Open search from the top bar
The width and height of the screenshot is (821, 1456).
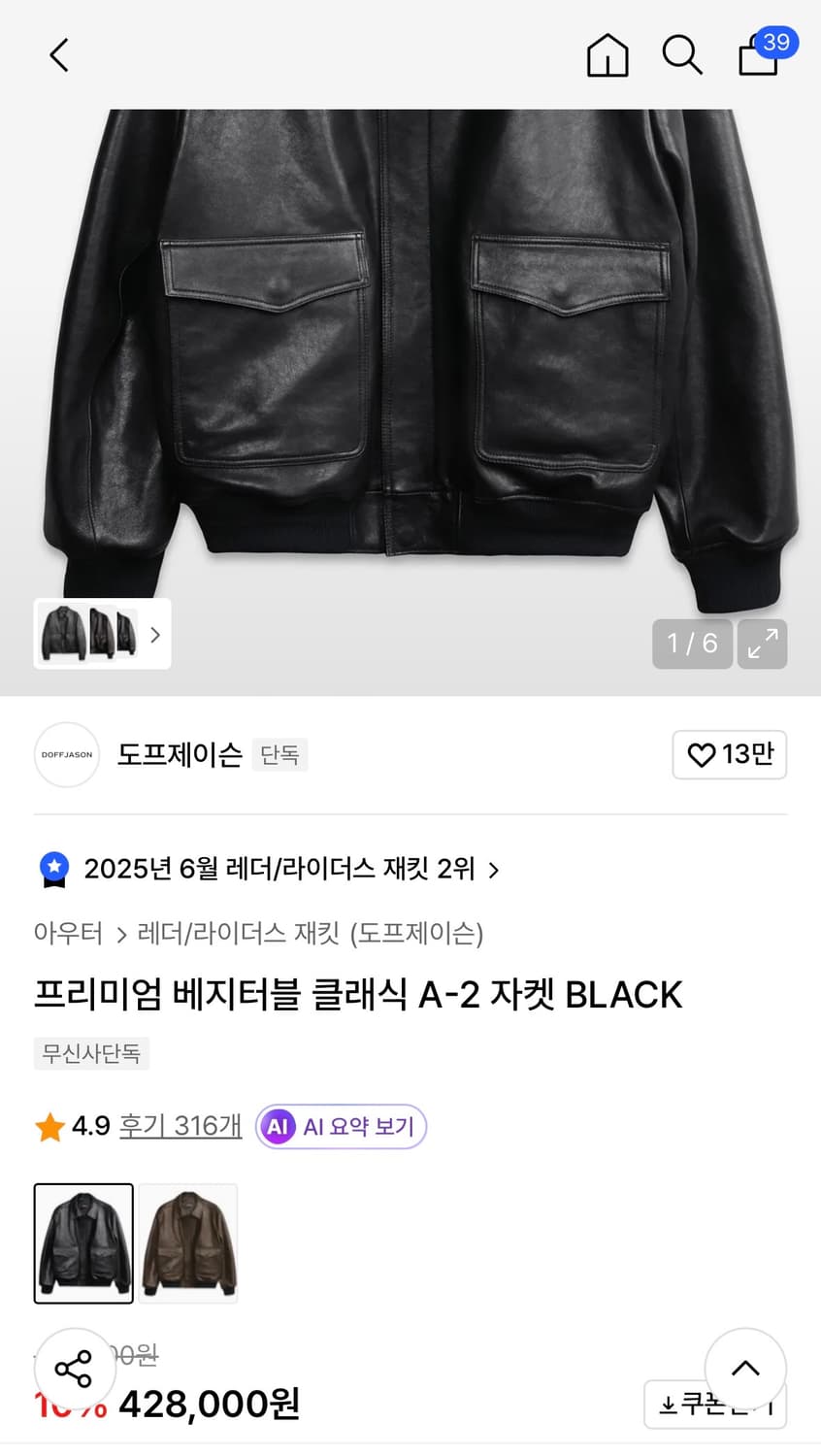click(x=682, y=55)
